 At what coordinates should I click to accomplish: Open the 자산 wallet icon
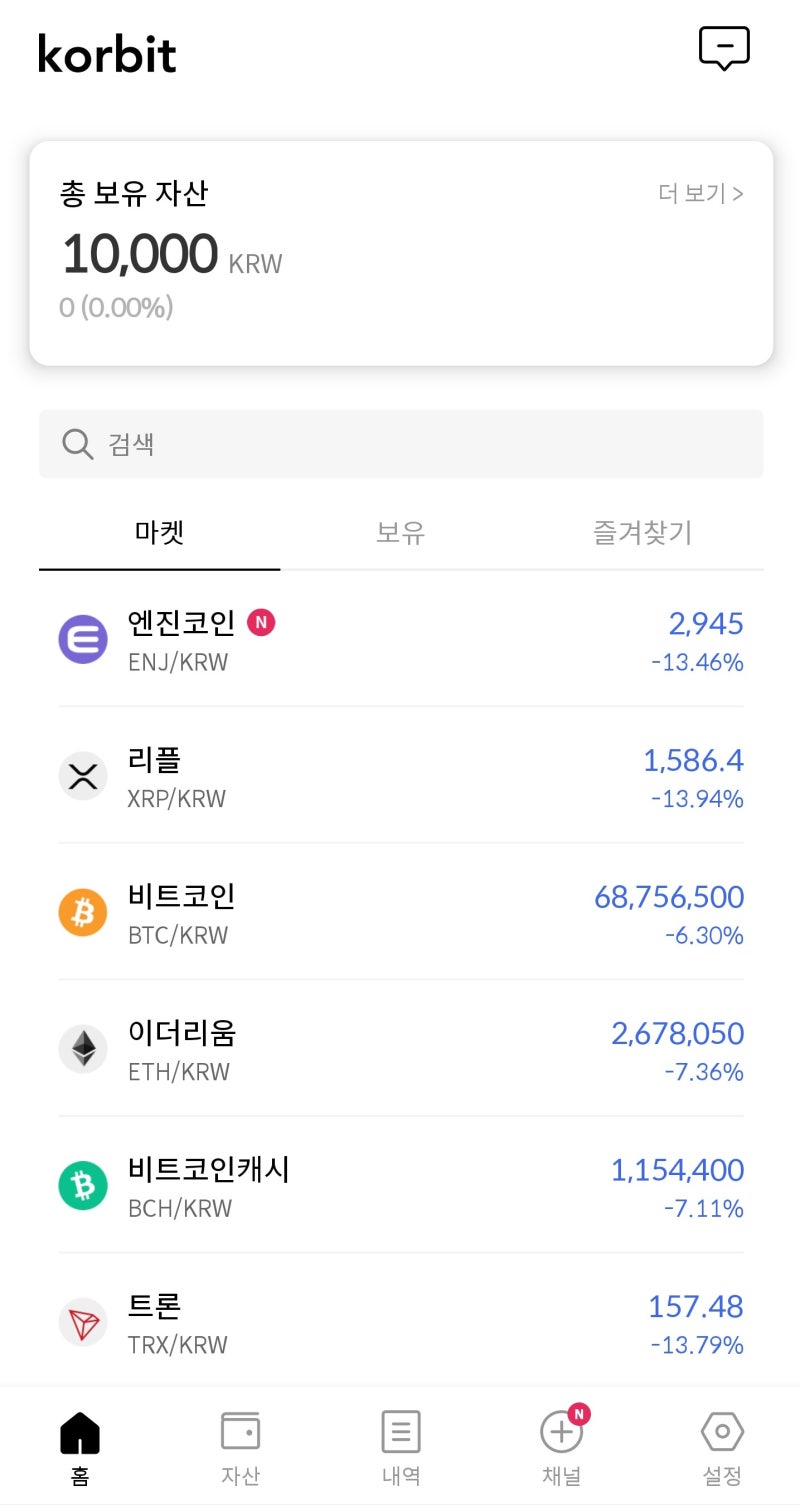point(240,1432)
